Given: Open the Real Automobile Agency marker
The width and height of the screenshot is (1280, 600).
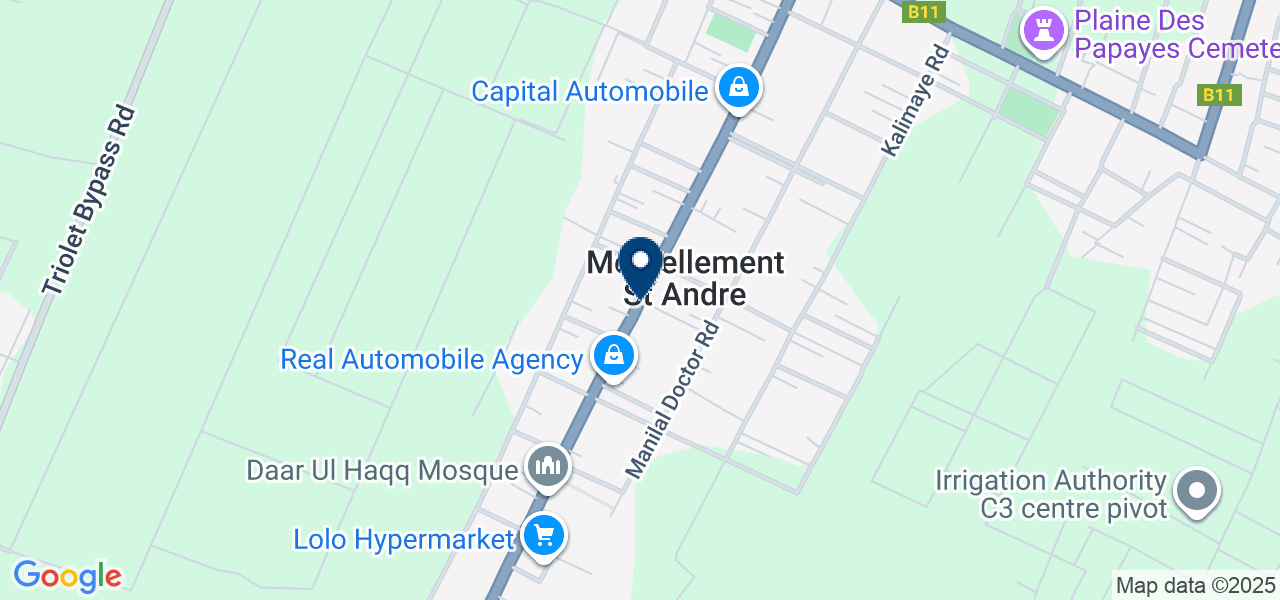Looking at the screenshot, I should pyautogui.click(x=613, y=355).
